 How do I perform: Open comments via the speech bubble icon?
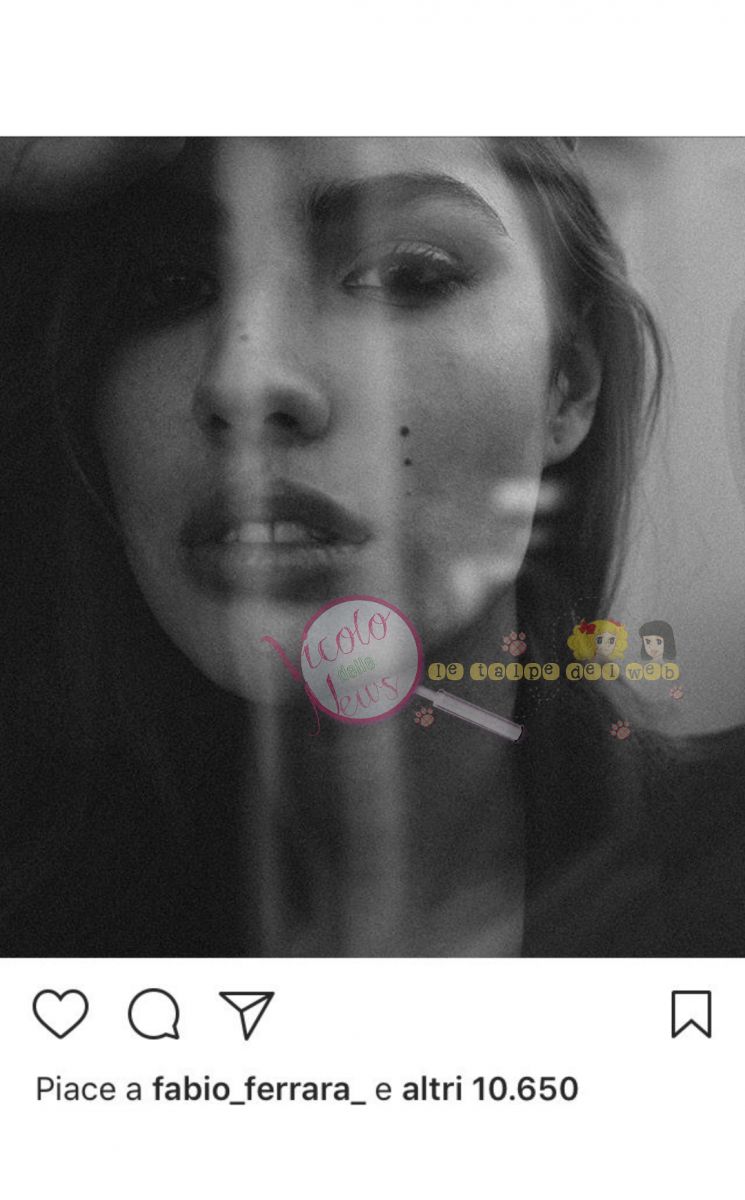tap(153, 1015)
